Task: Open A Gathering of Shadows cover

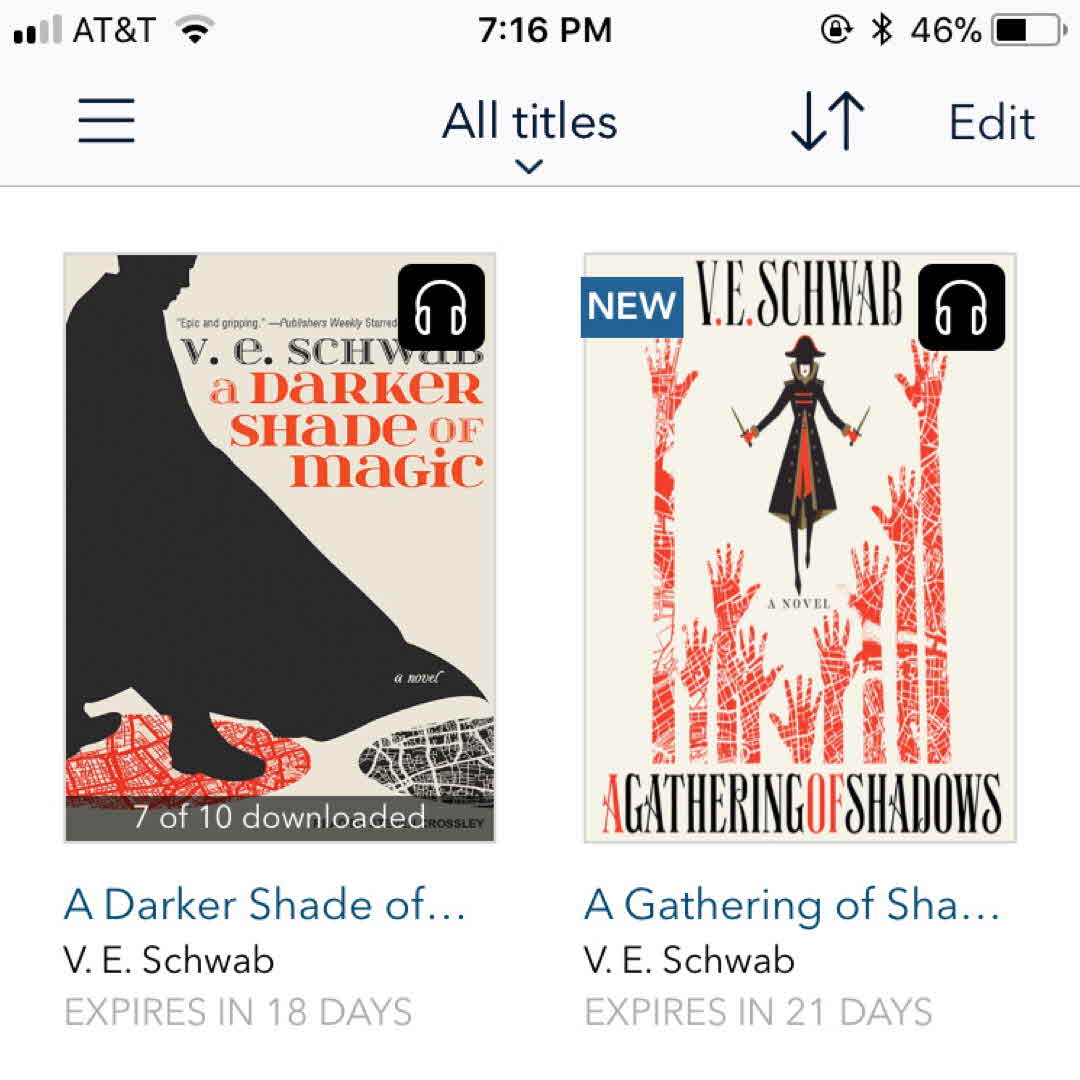Action: 800,547
